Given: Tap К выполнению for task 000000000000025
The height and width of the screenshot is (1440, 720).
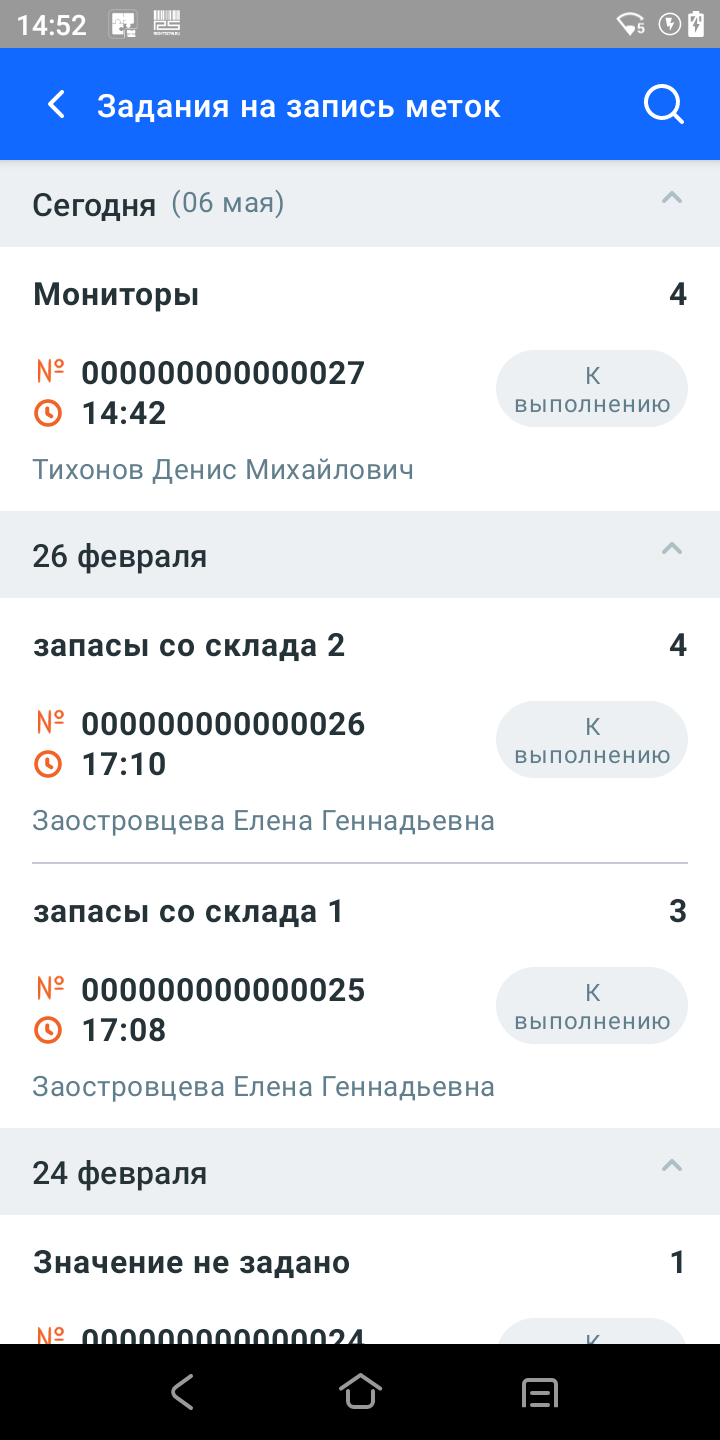Looking at the screenshot, I should [592, 1006].
